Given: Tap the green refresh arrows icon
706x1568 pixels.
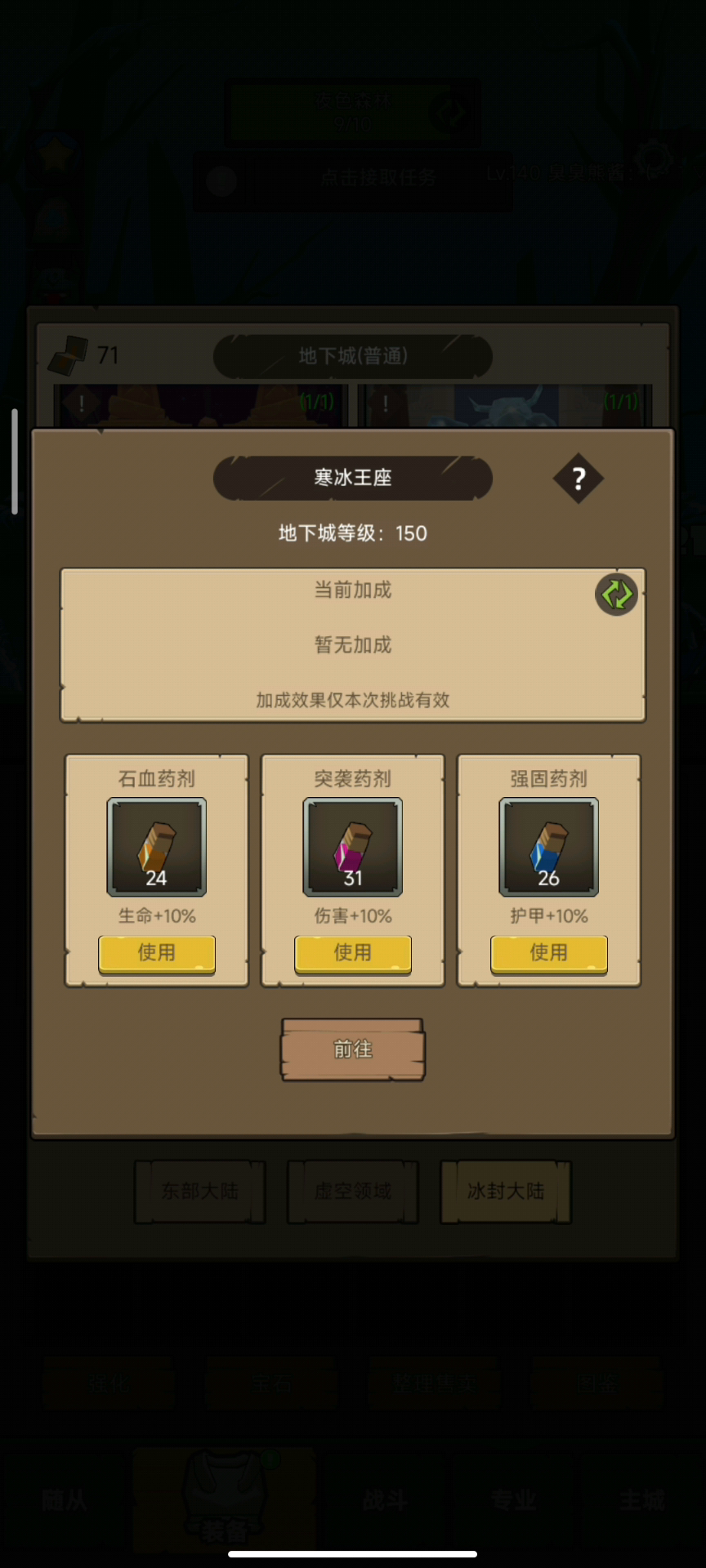Looking at the screenshot, I should click(x=616, y=595).
